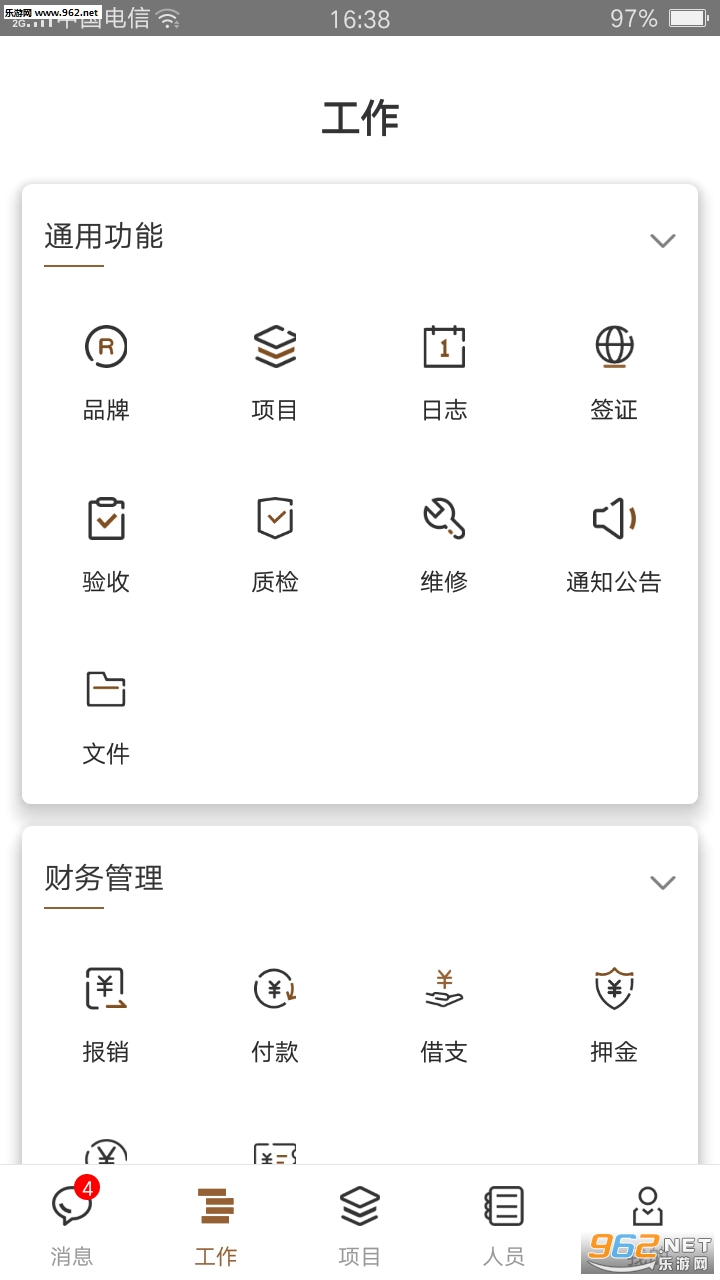Collapse the 通用功能 section
720x1280 pixels.
(x=662, y=240)
